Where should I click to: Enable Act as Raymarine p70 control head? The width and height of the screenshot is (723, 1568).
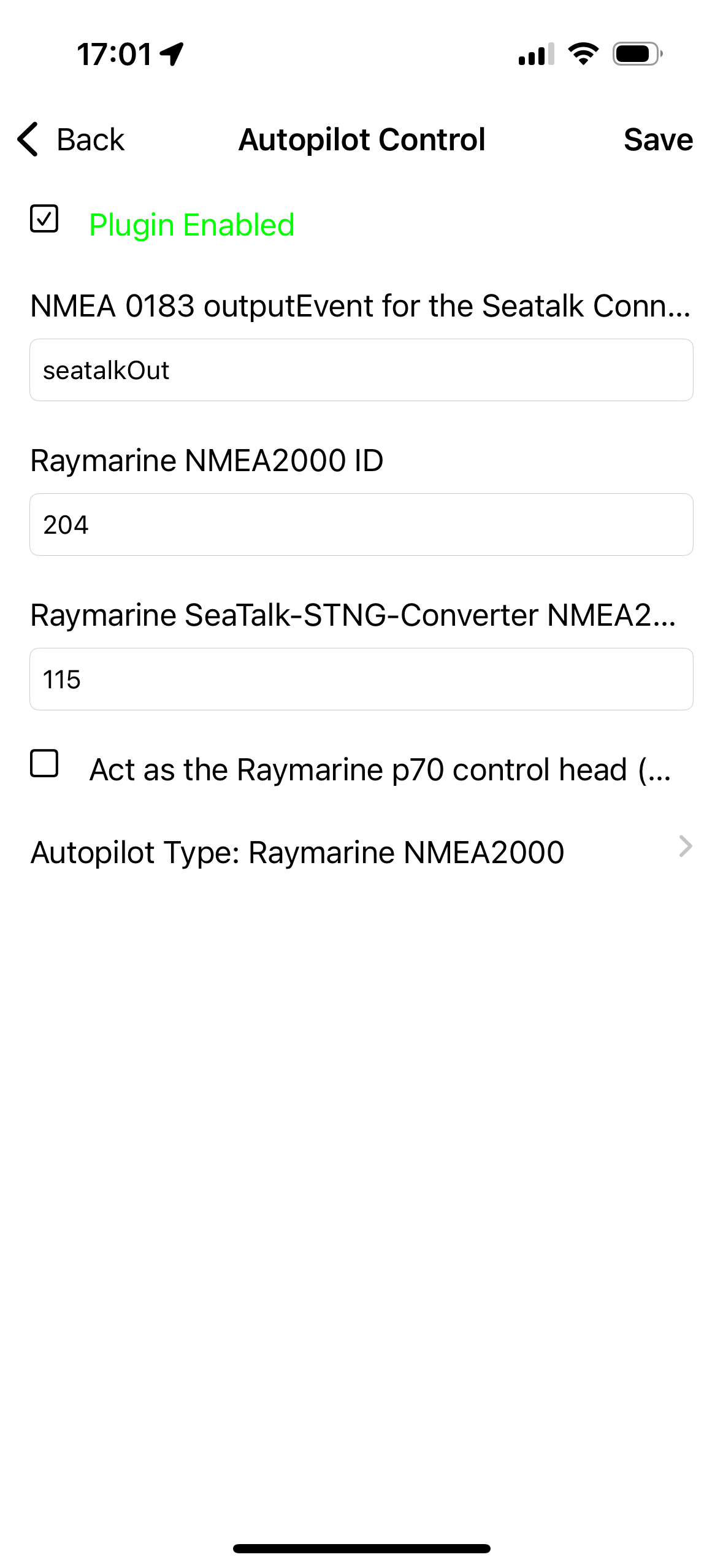[x=44, y=764]
